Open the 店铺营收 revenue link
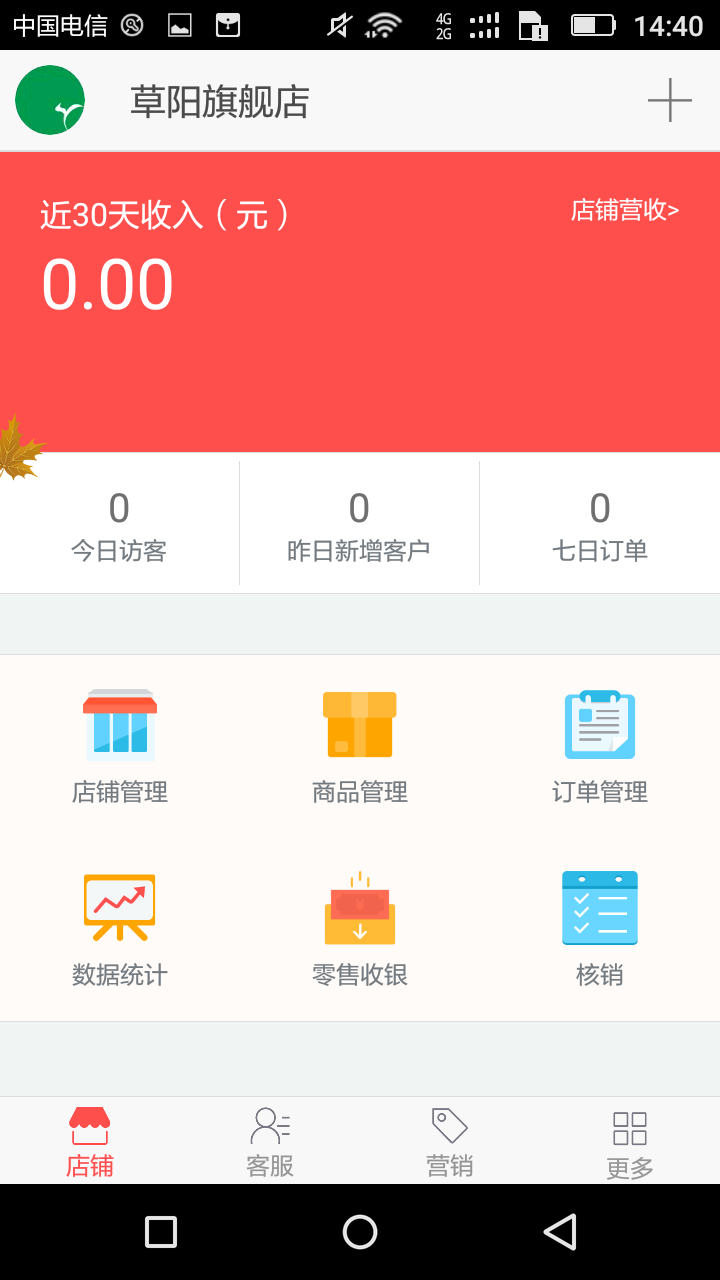This screenshot has width=720, height=1280. [x=624, y=210]
